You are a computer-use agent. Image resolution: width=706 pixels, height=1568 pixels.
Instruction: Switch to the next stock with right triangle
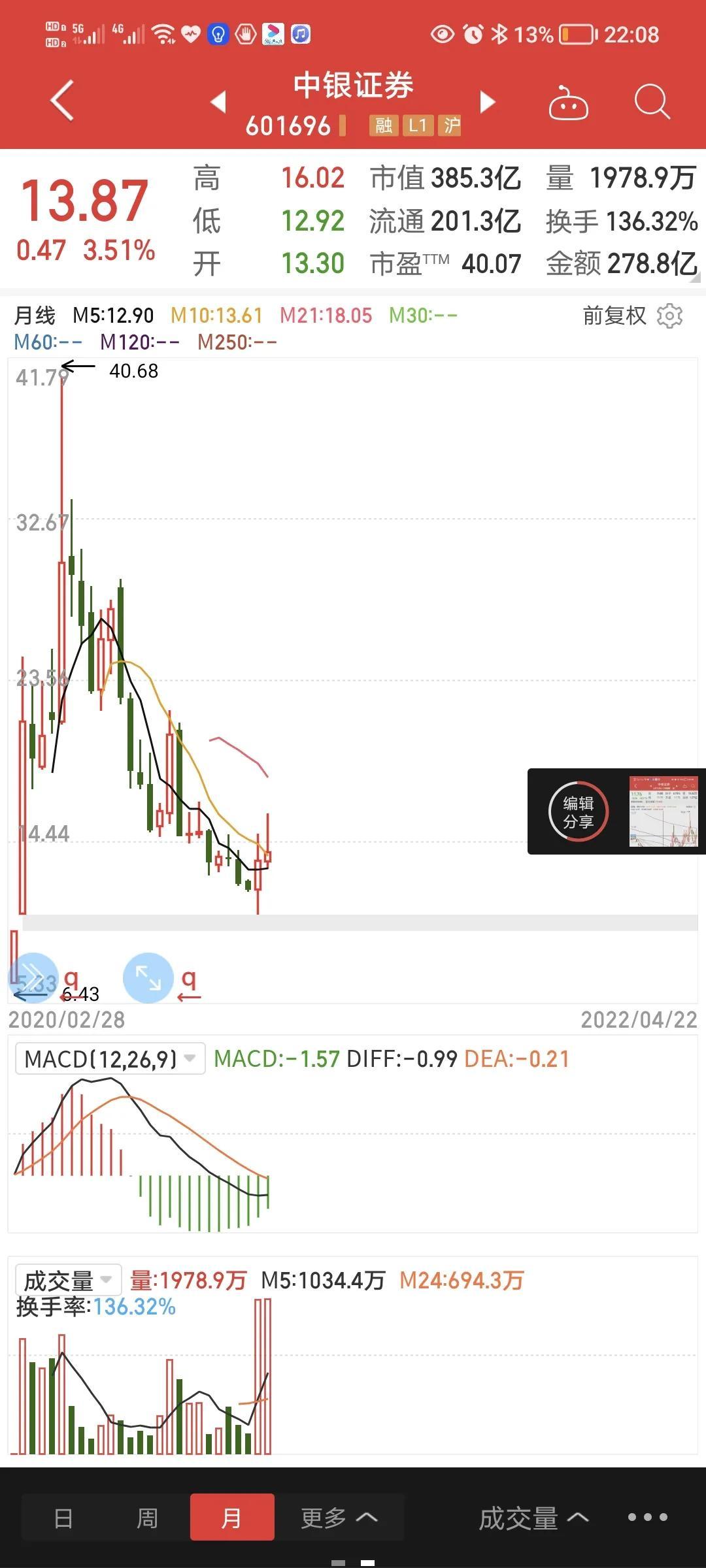pyautogui.click(x=488, y=102)
